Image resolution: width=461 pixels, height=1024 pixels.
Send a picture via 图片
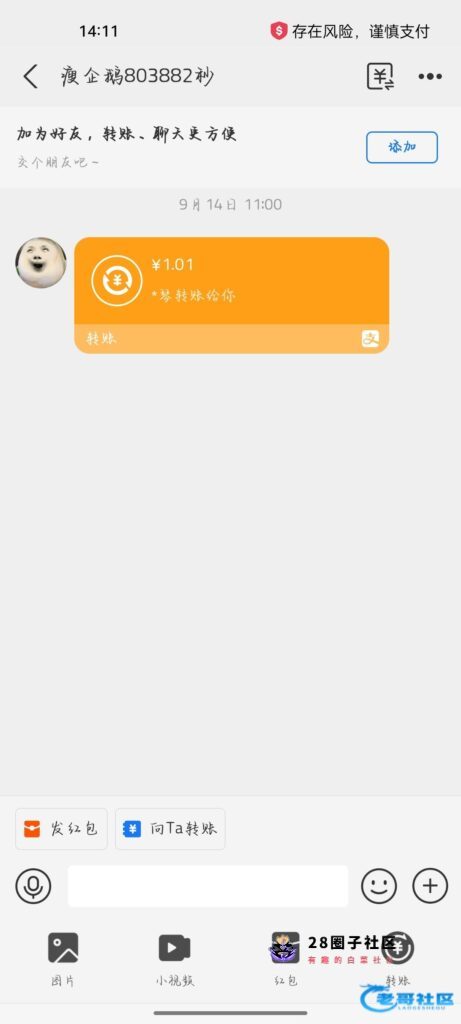[x=63, y=958]
